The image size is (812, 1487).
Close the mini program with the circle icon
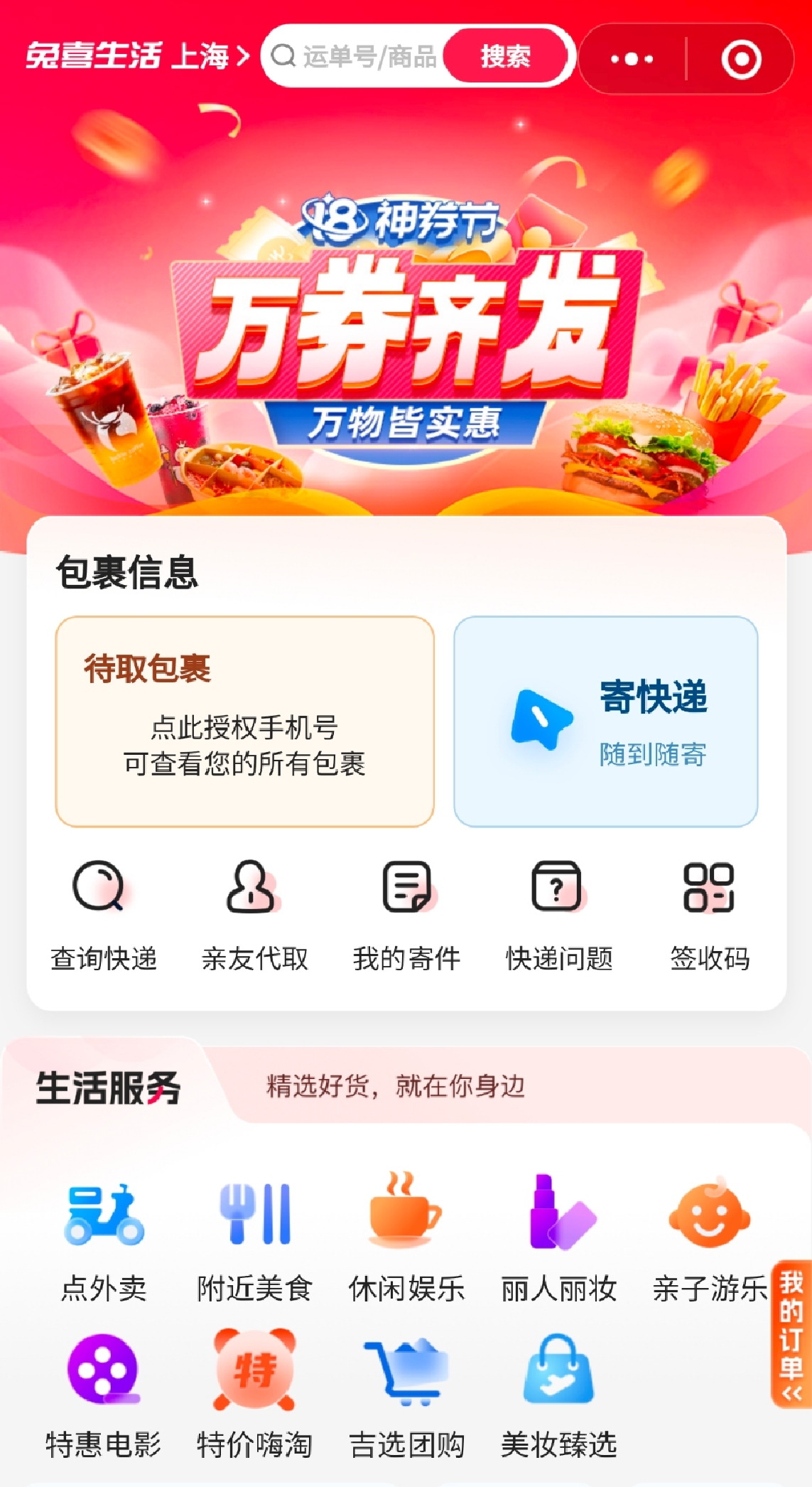[741, 59]
